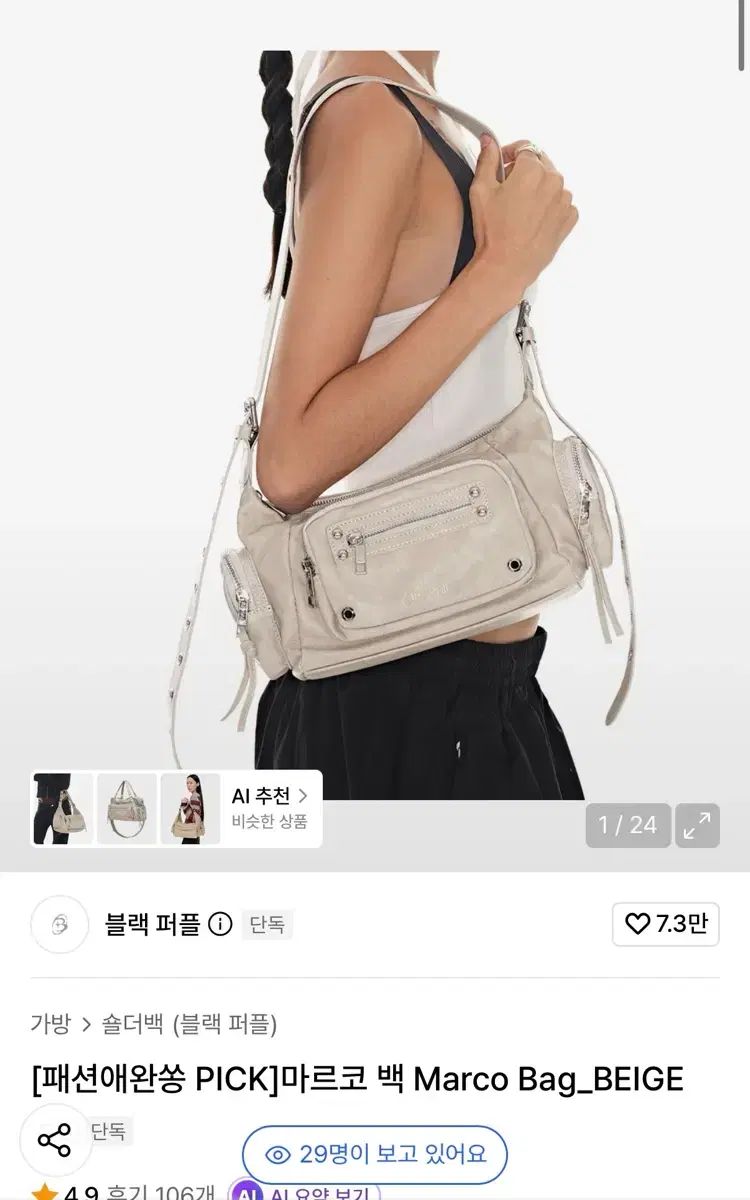Open the main Marco Bag product photo

(x=375, y=420)
